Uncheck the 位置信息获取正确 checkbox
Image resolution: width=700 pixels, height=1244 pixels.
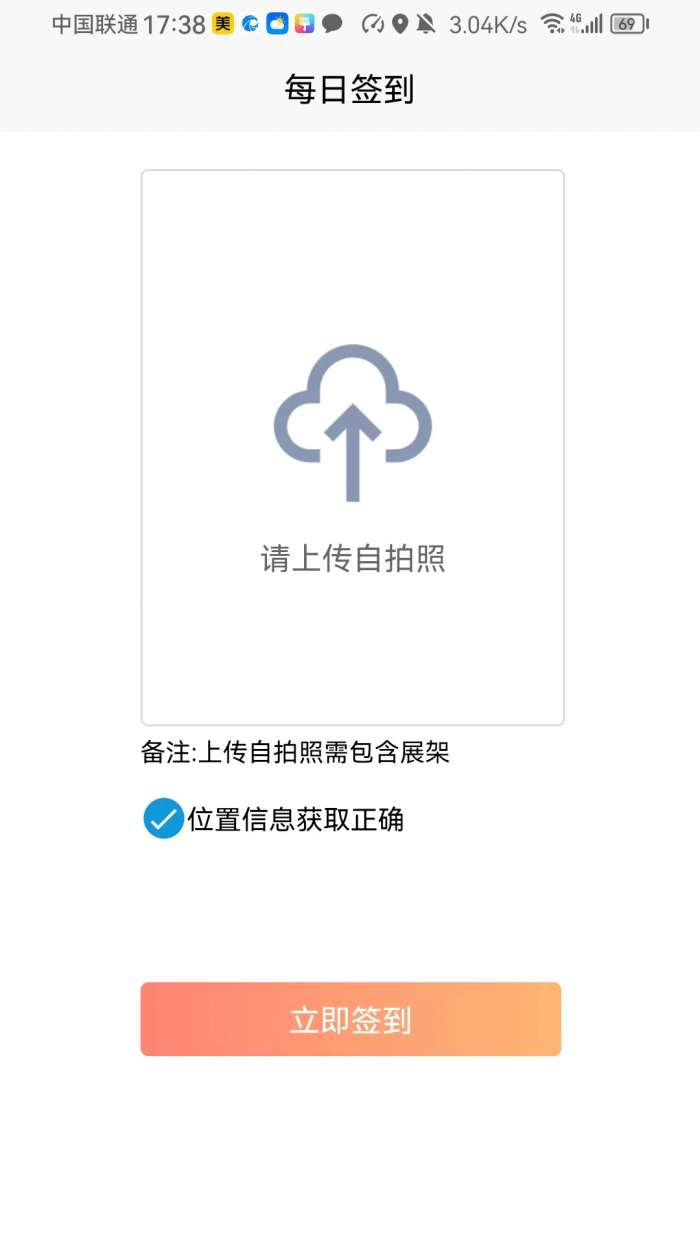(x=163, y=819)
